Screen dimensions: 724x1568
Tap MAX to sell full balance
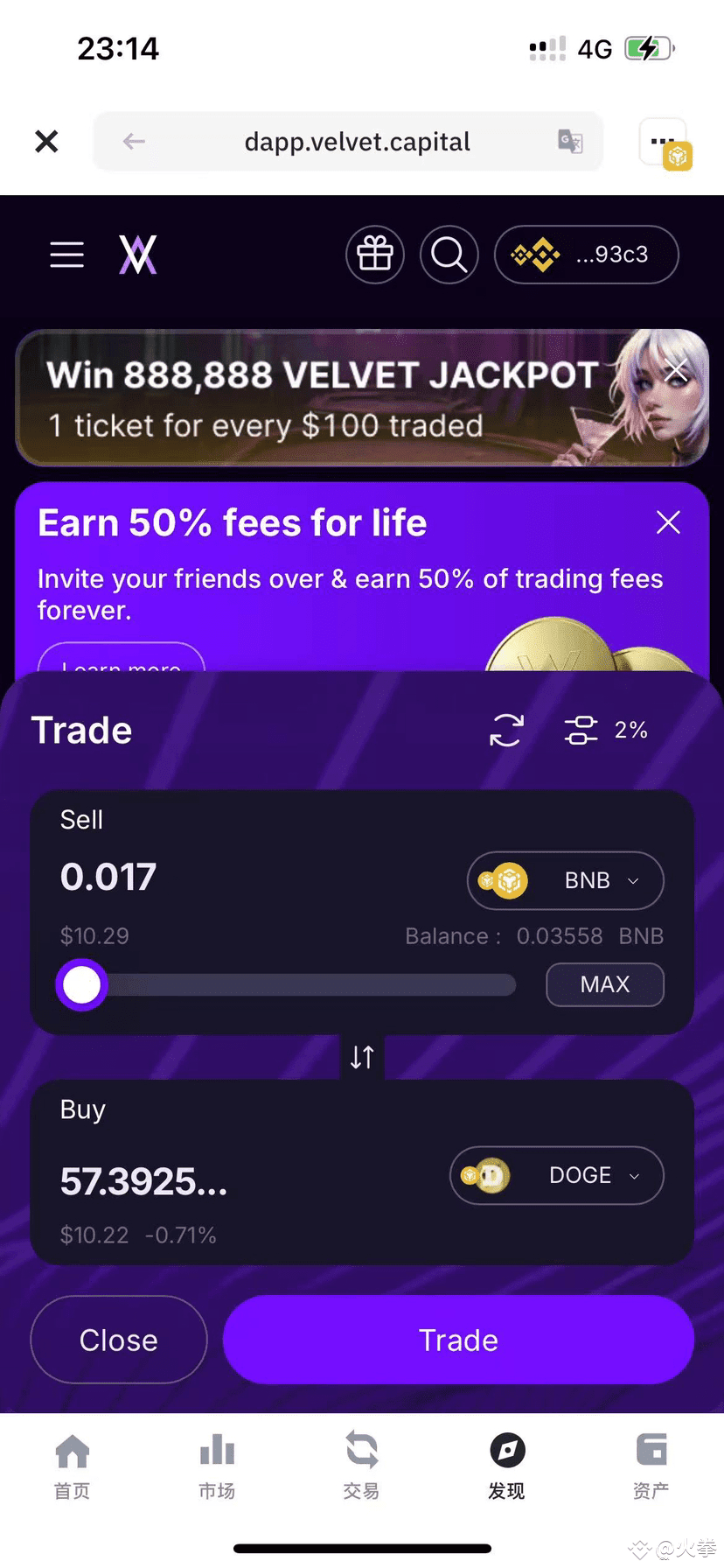604,984
